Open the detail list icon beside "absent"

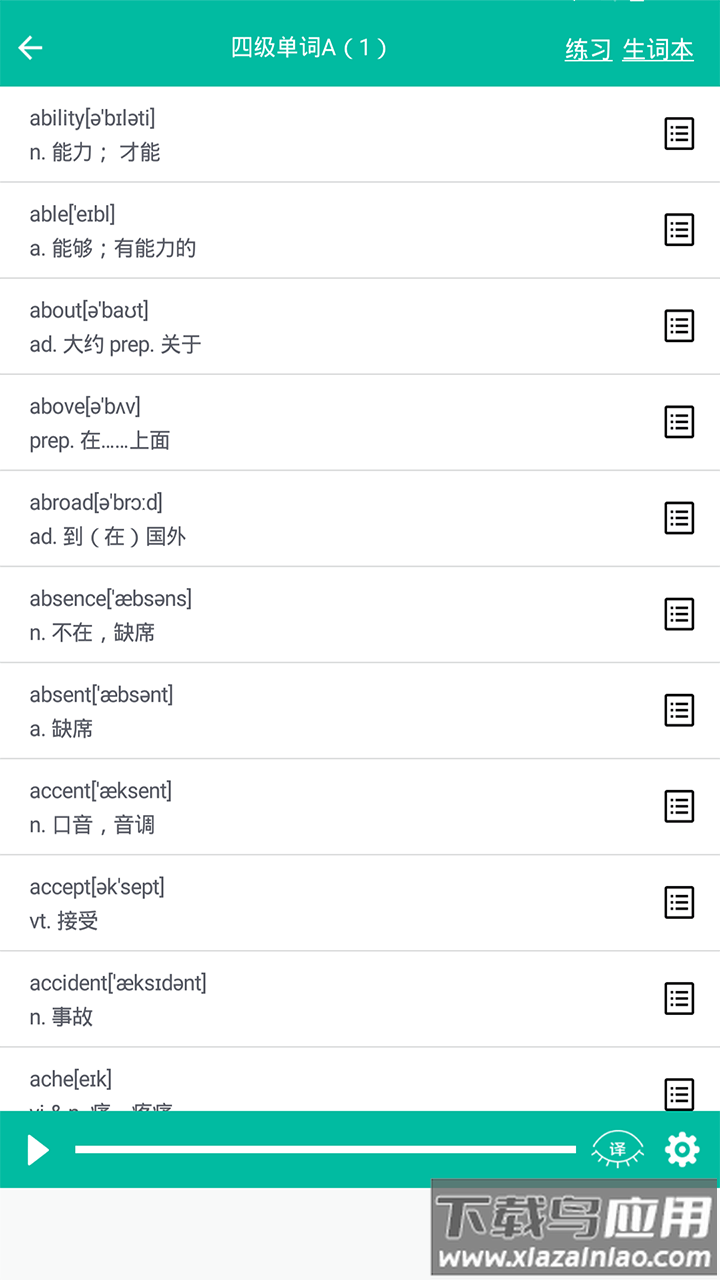coord(678,710)
